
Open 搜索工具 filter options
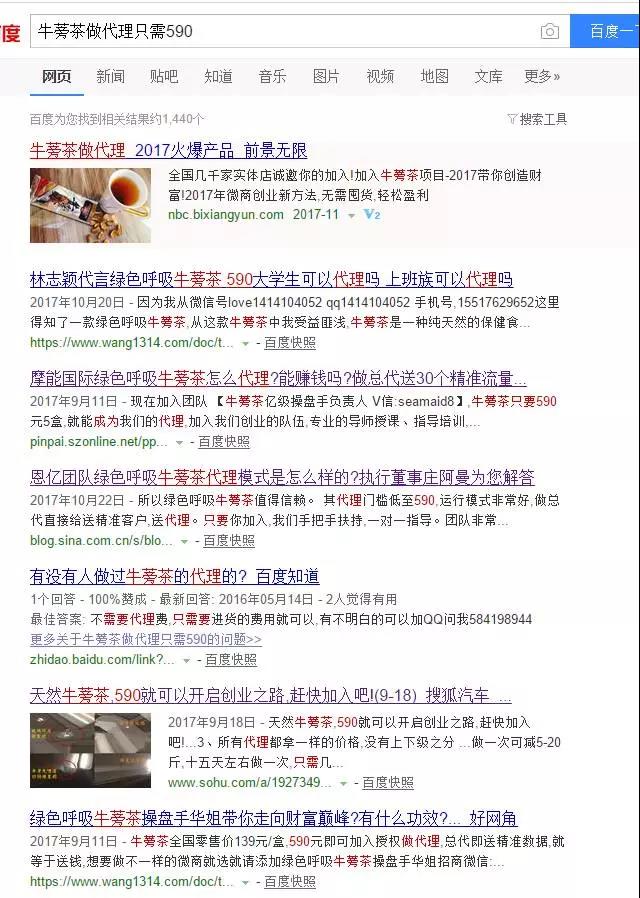537,119
